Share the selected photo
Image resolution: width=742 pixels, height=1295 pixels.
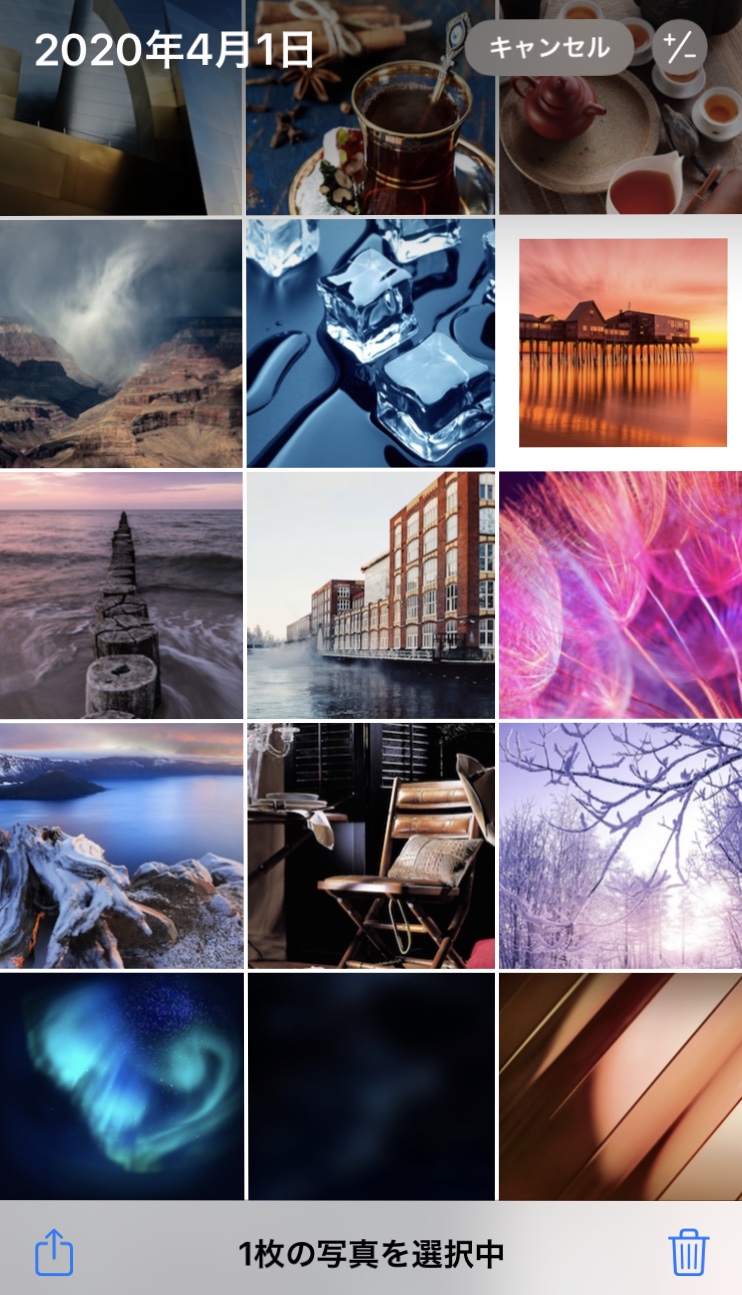[x=54, y=1252]
